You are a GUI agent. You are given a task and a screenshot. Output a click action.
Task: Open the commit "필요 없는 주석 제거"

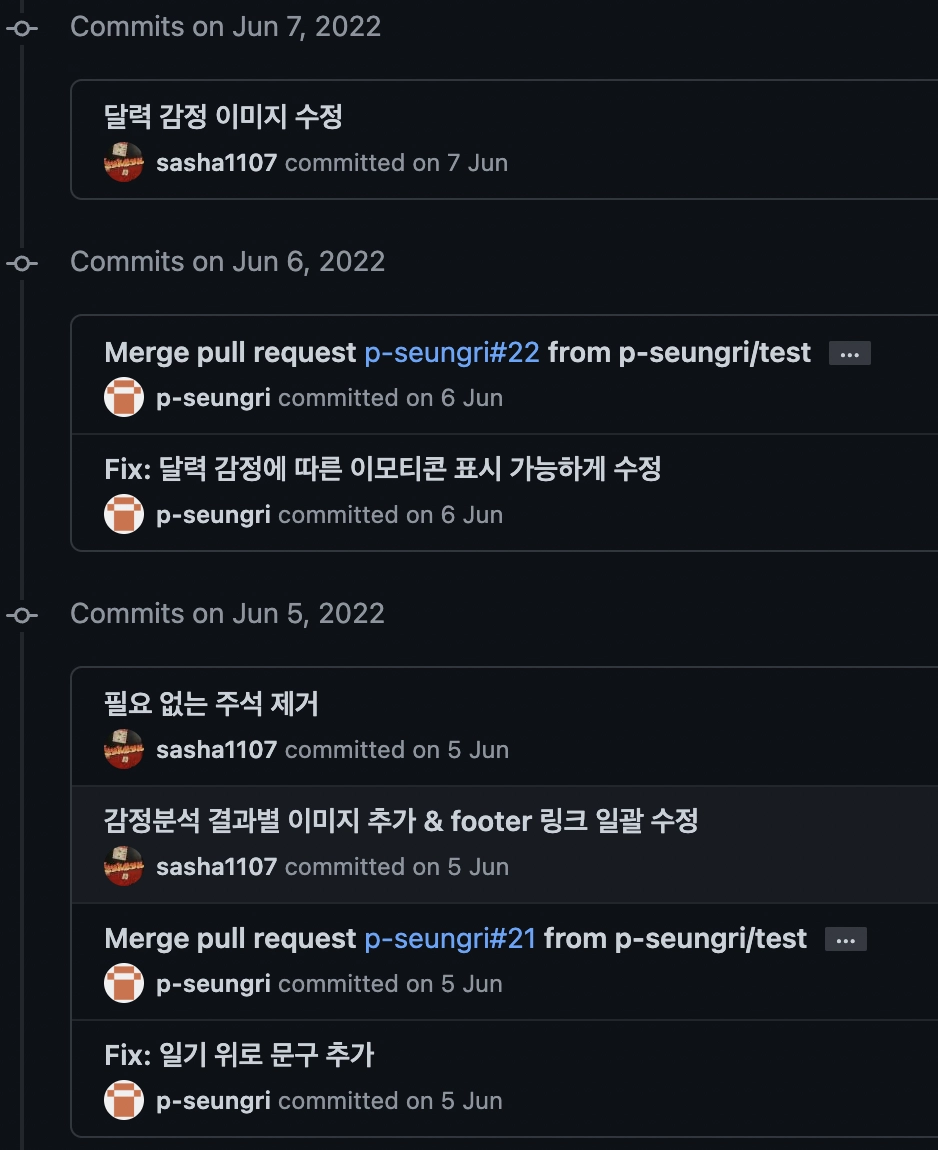pyautogui.click(x=211, y=704)
